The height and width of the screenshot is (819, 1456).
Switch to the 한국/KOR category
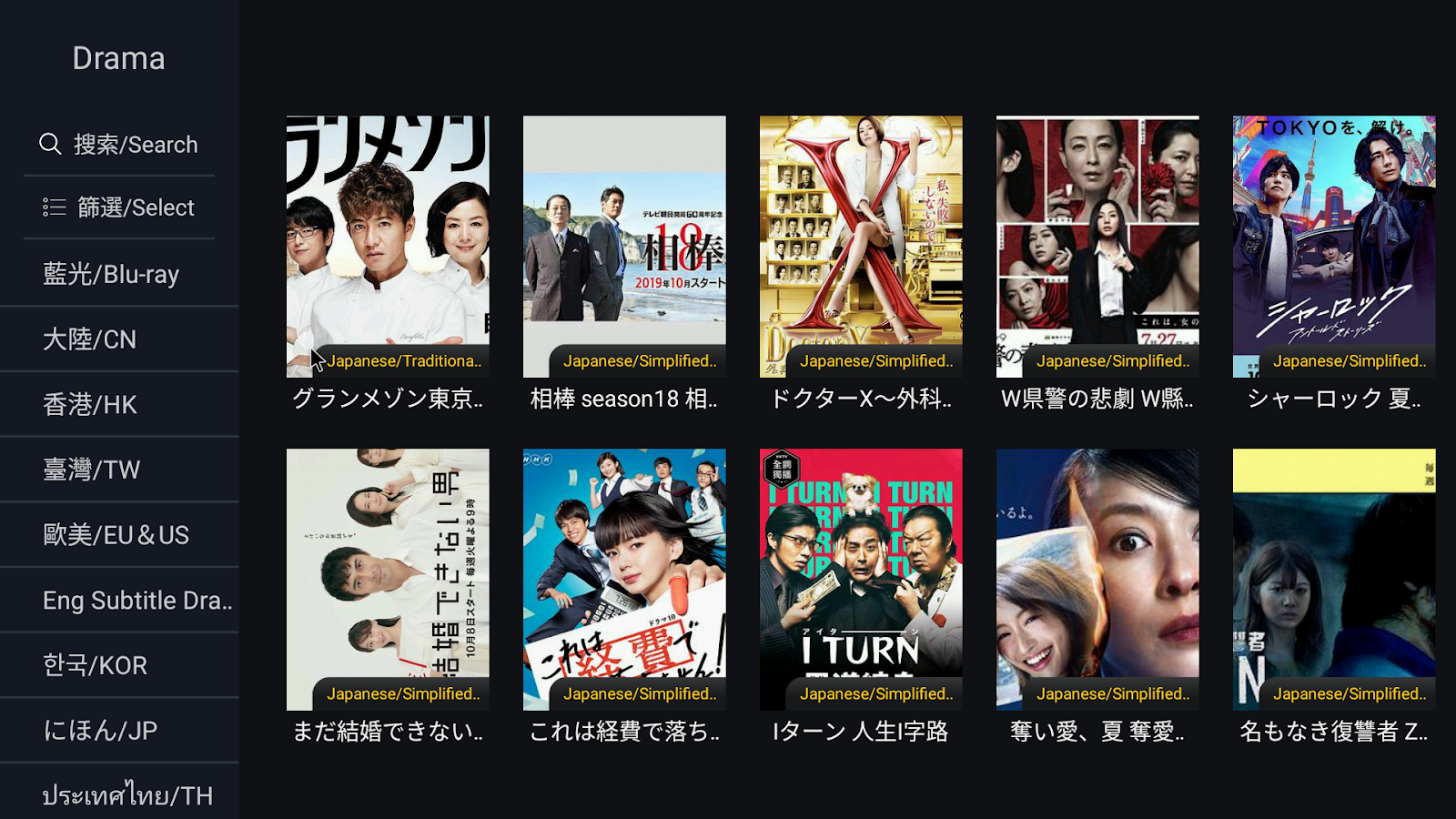pyautogui.click(x=118, y=665)
